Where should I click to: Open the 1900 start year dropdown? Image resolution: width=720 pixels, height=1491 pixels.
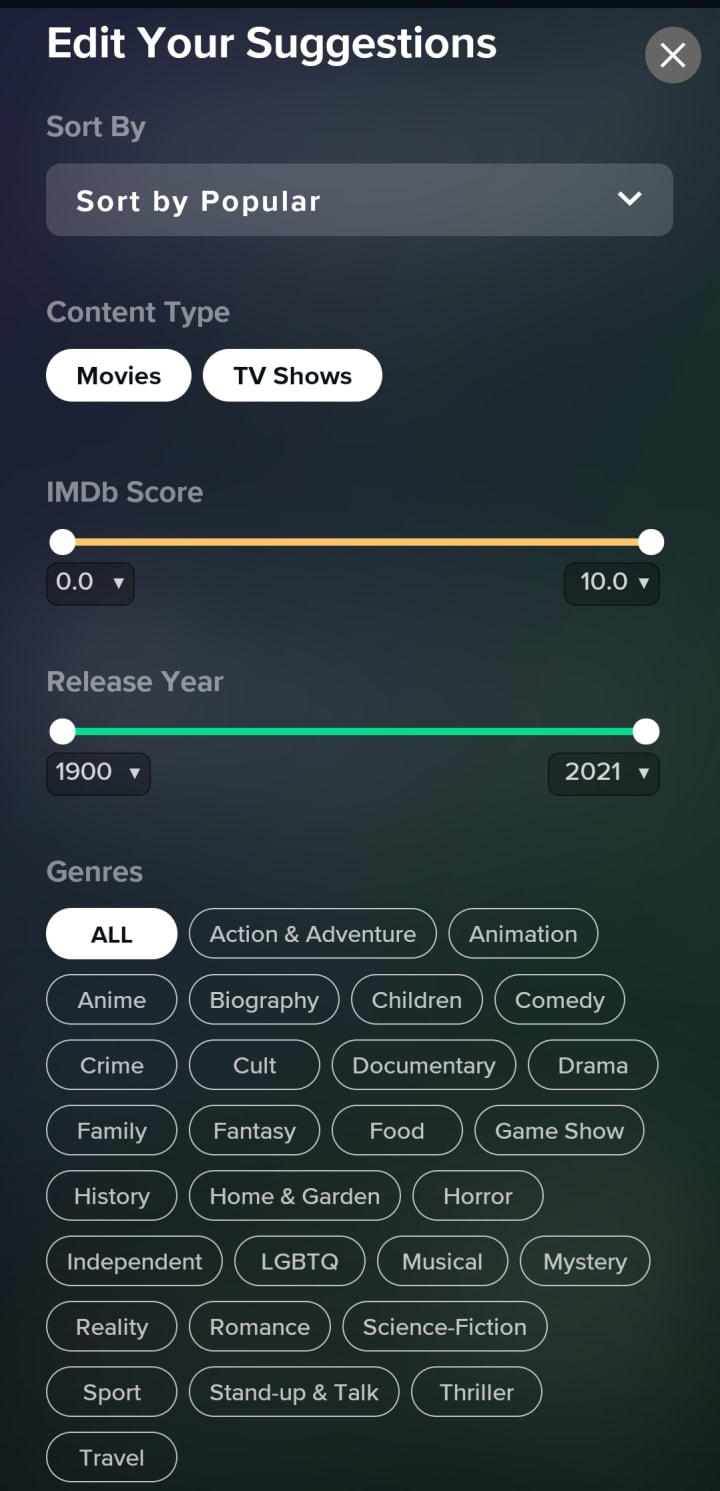(98, 772)
